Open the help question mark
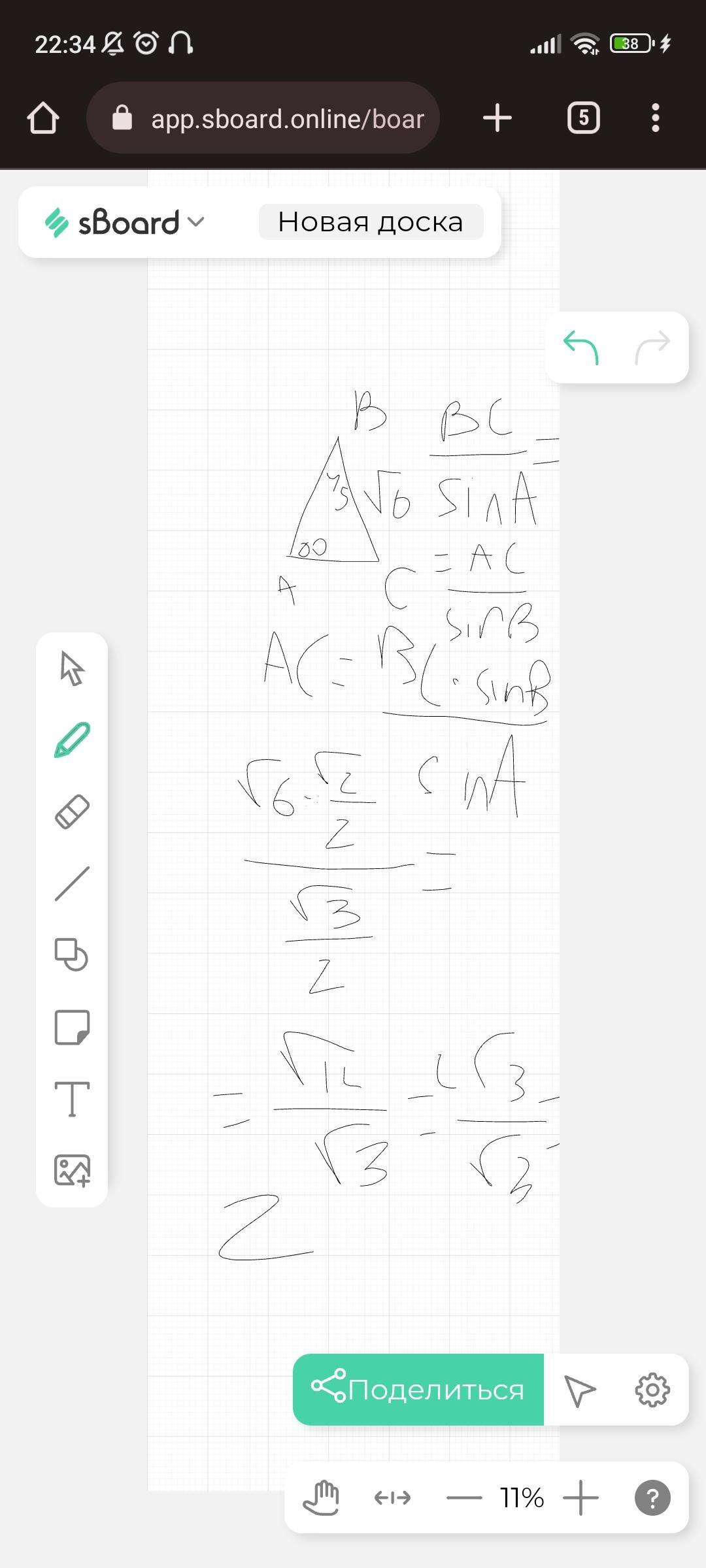This screenshot has height=1568, width=706. click(652, 1497)
